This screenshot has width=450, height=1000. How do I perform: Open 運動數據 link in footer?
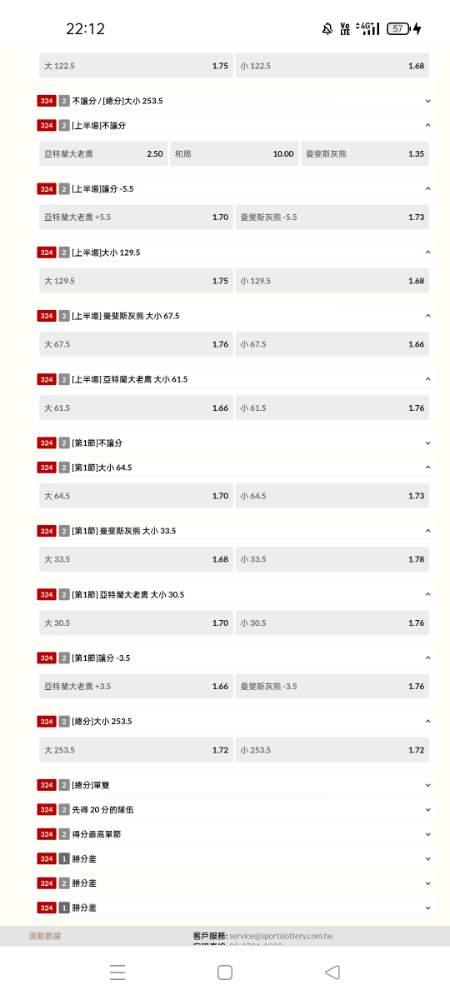45,936
